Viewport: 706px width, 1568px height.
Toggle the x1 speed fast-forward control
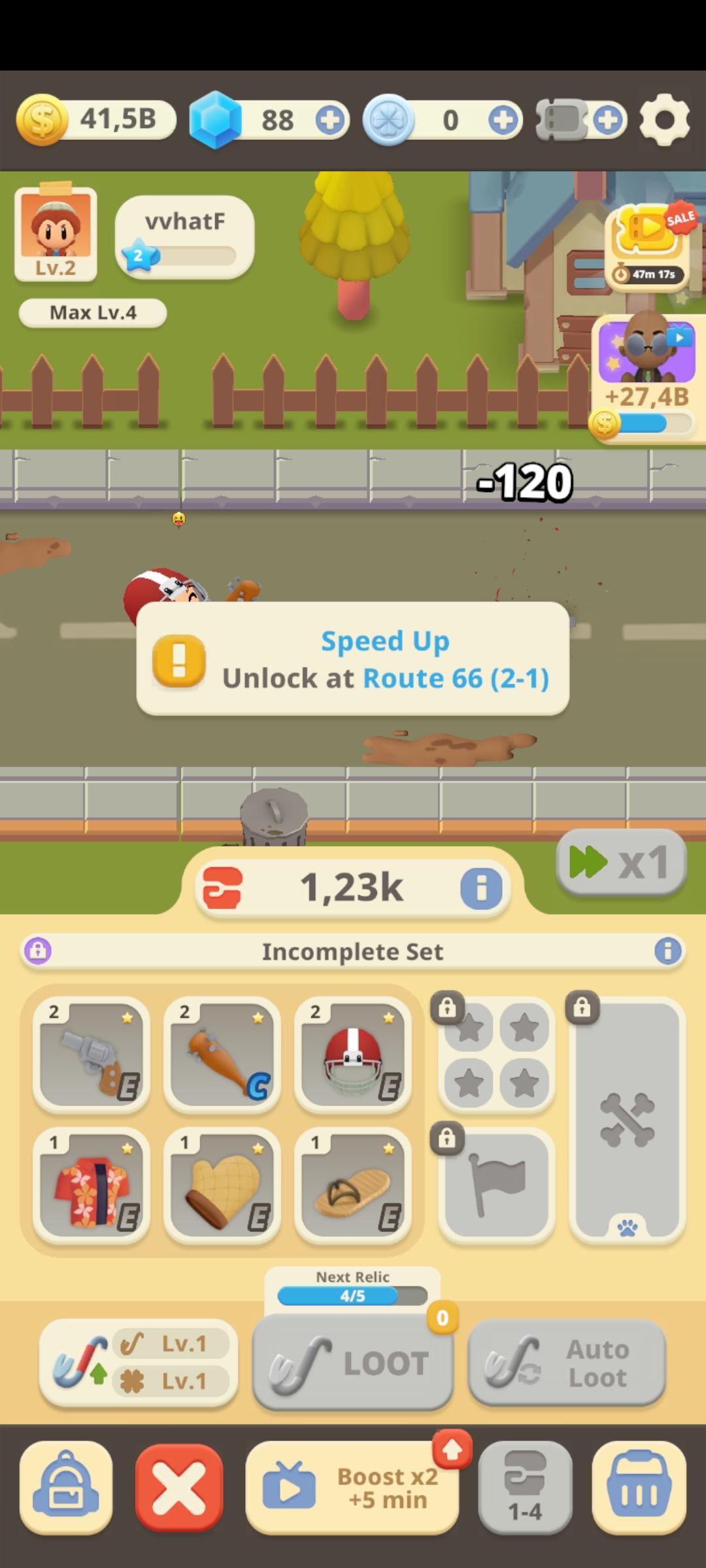click(x=619, y=862)
